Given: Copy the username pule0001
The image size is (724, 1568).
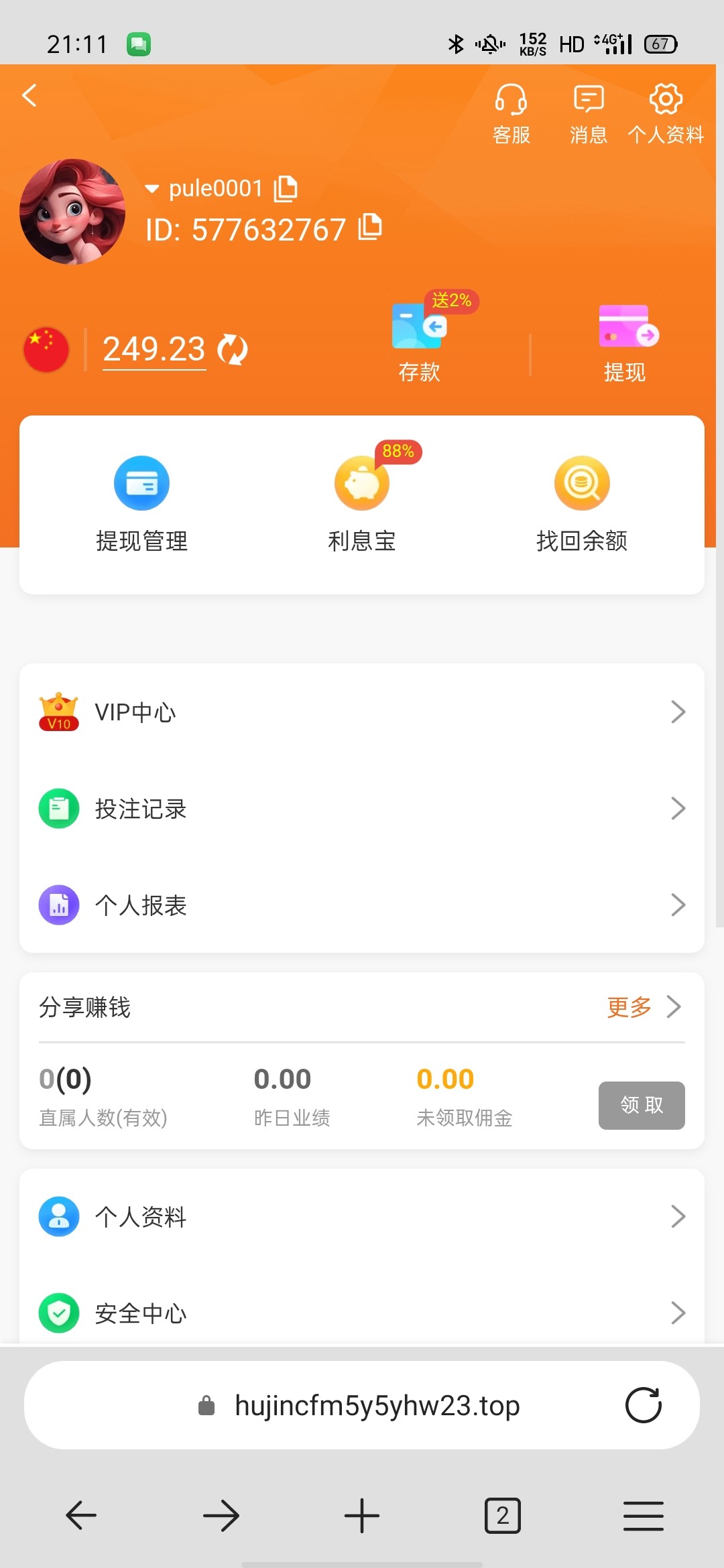Looking at the screenshot, I should tap(286, 188).
